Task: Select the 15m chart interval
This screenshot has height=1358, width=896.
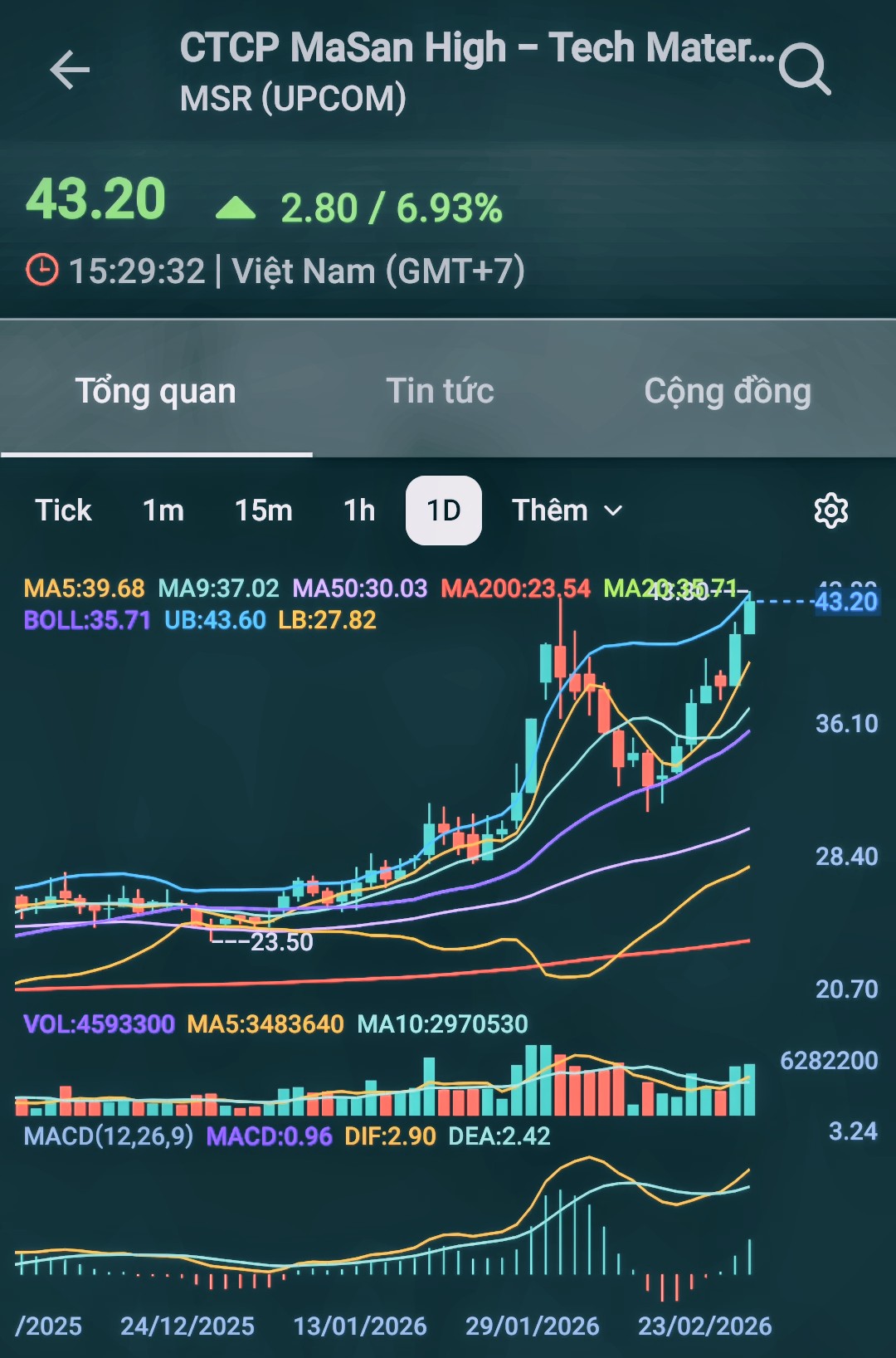Action: coord(264,510)
